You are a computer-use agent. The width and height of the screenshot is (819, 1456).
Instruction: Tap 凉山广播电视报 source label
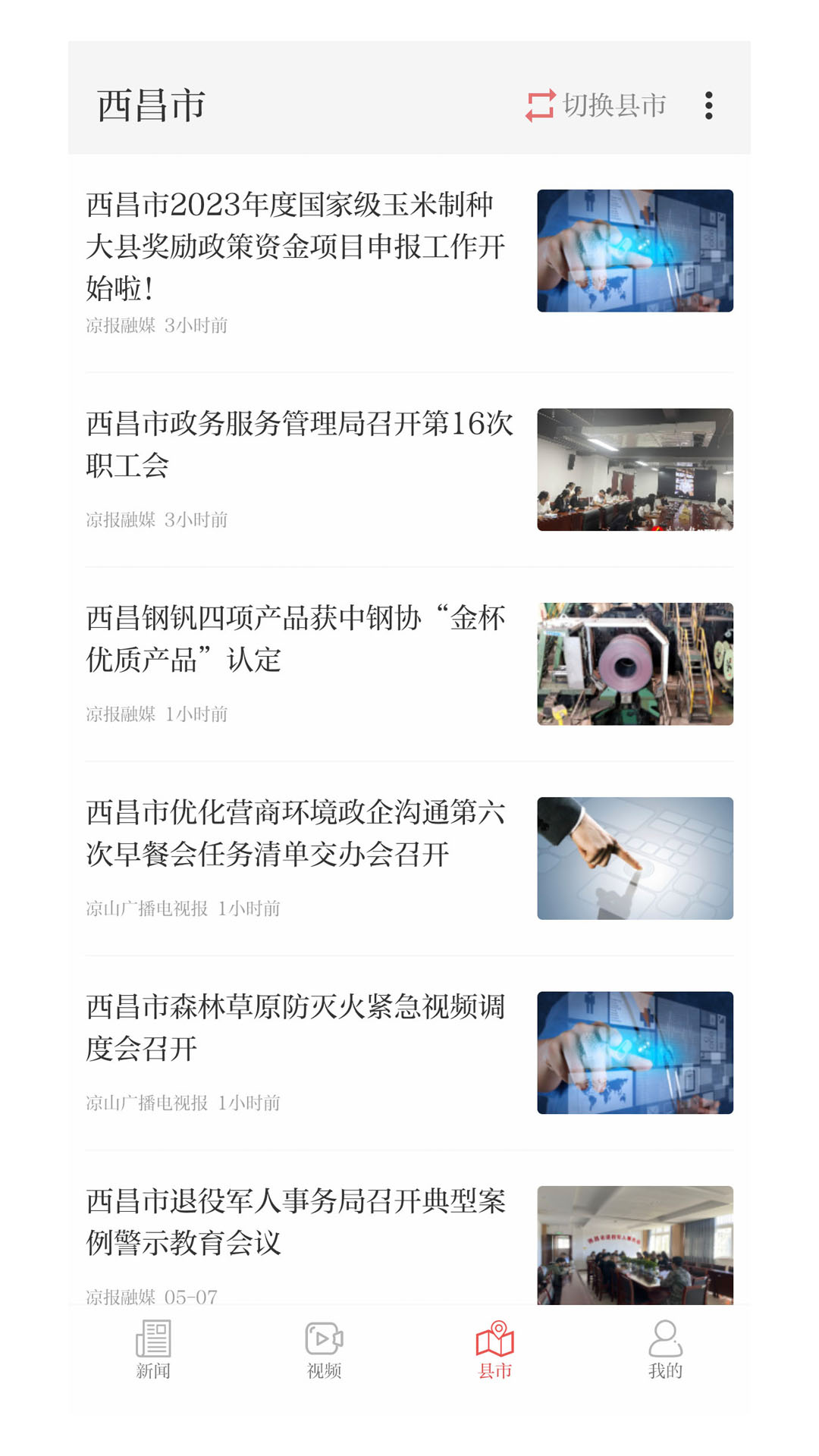point(144,908)
